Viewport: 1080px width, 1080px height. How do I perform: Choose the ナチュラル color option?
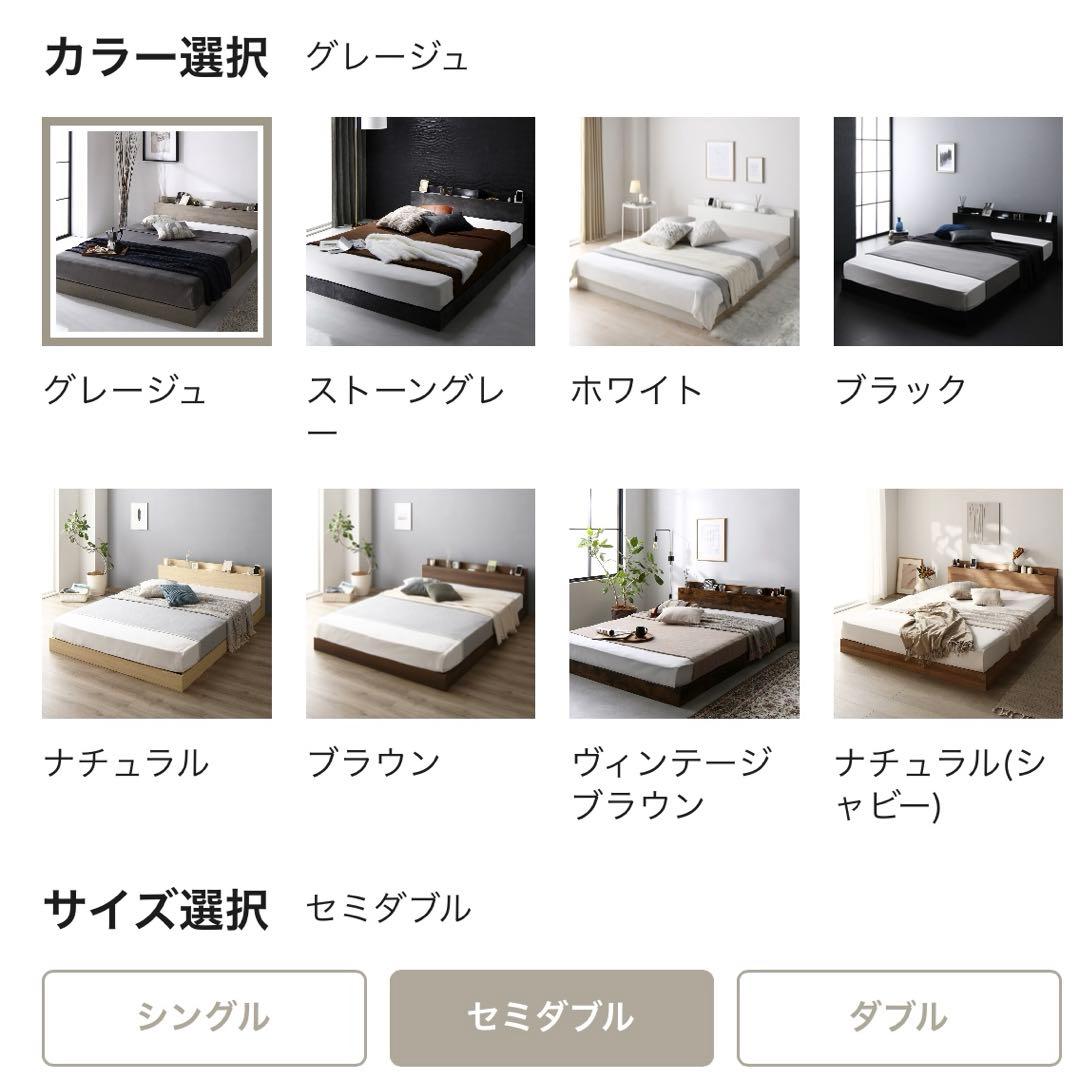tap(156, 603)
